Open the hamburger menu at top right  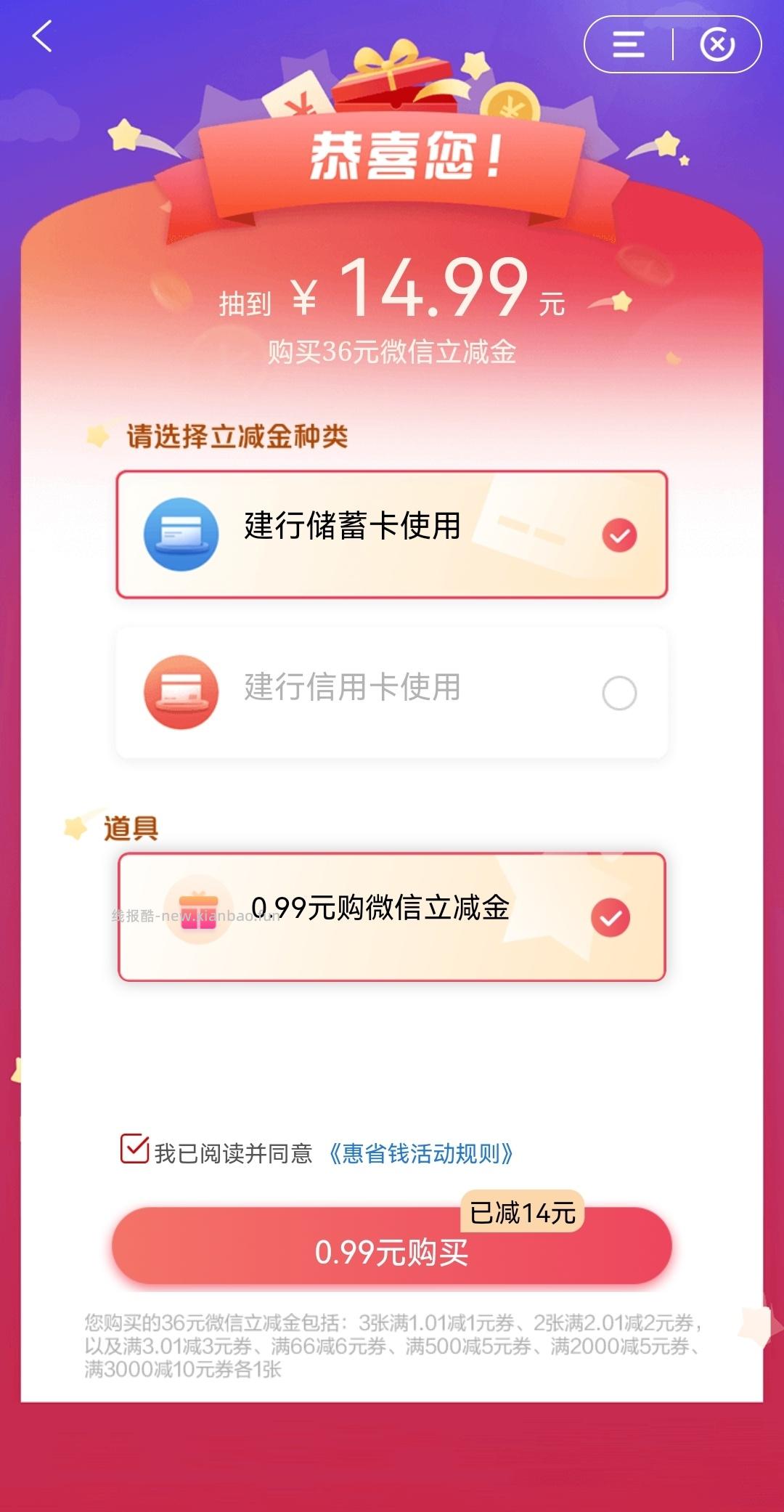(x=629, y=45)
